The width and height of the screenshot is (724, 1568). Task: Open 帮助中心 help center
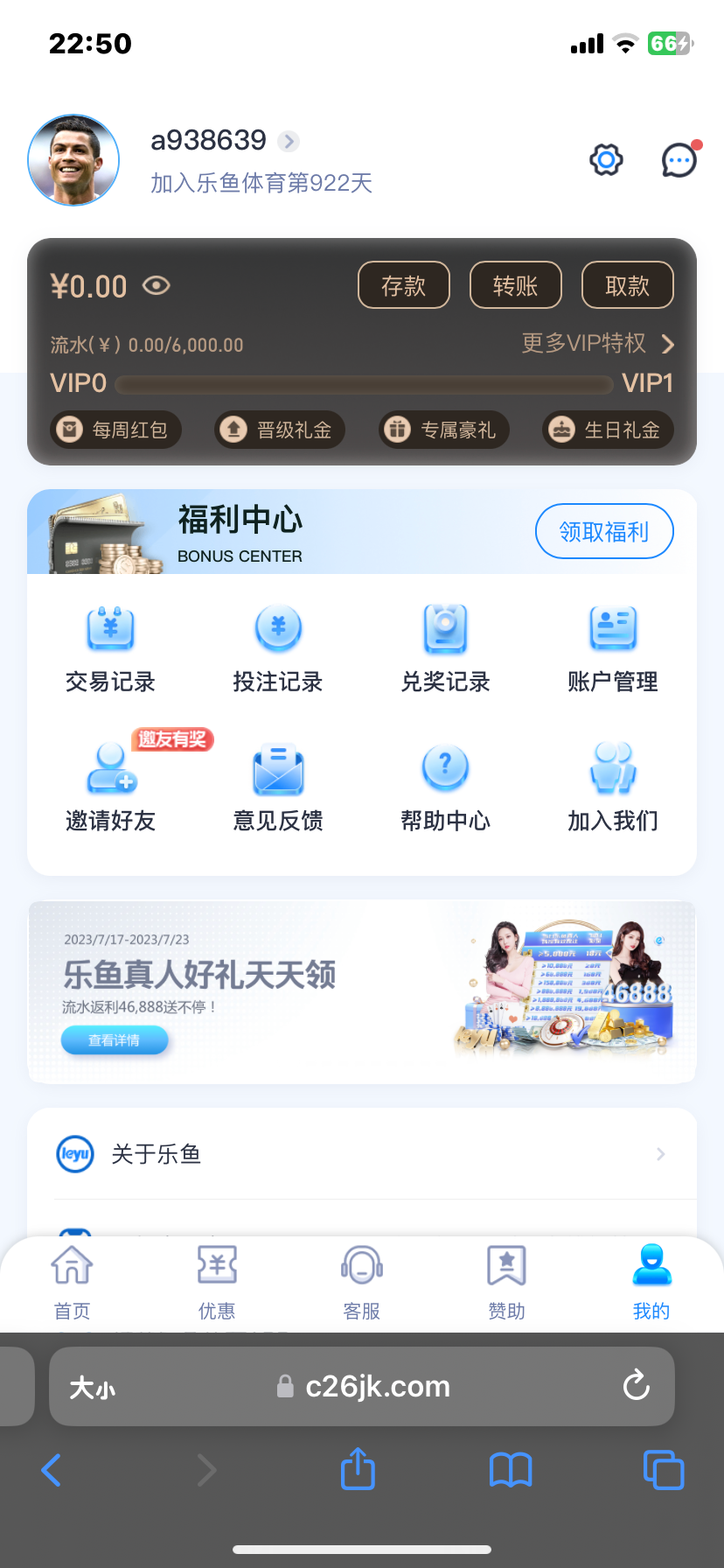[x=446, y=787]
